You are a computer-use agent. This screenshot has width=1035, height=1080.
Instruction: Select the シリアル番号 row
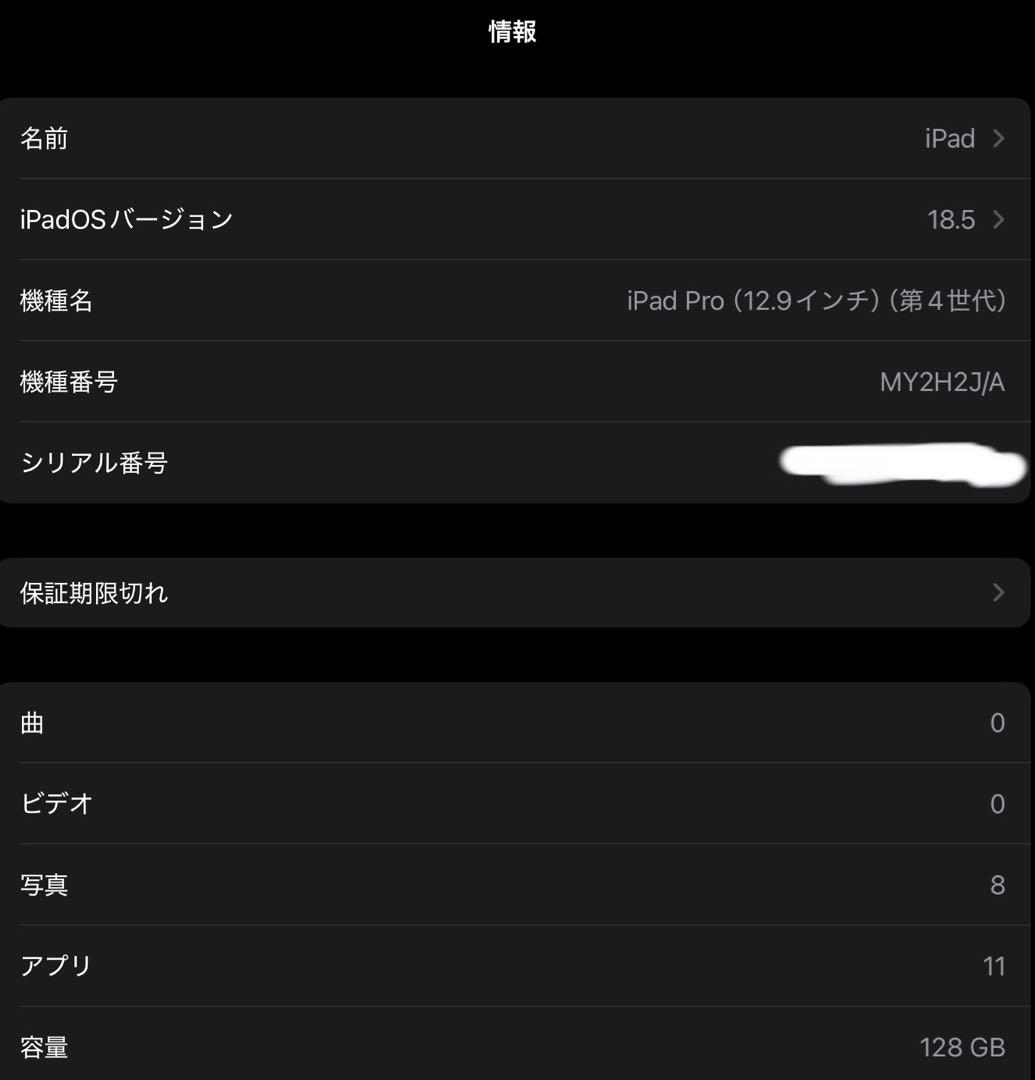[x=400, y=463]
